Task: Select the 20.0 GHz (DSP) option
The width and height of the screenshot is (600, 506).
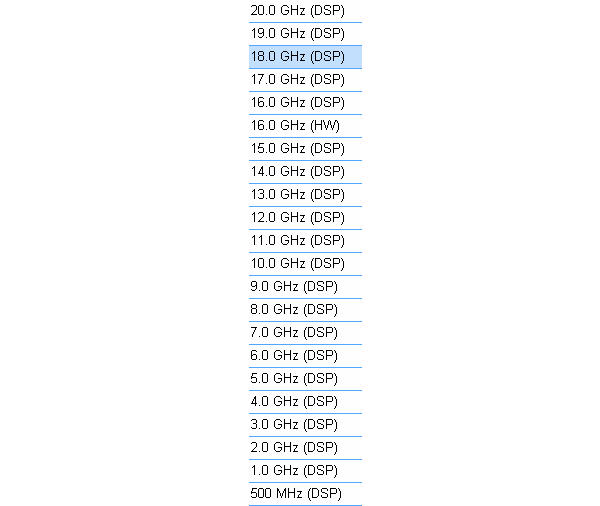Action: (x=297, y=10)
